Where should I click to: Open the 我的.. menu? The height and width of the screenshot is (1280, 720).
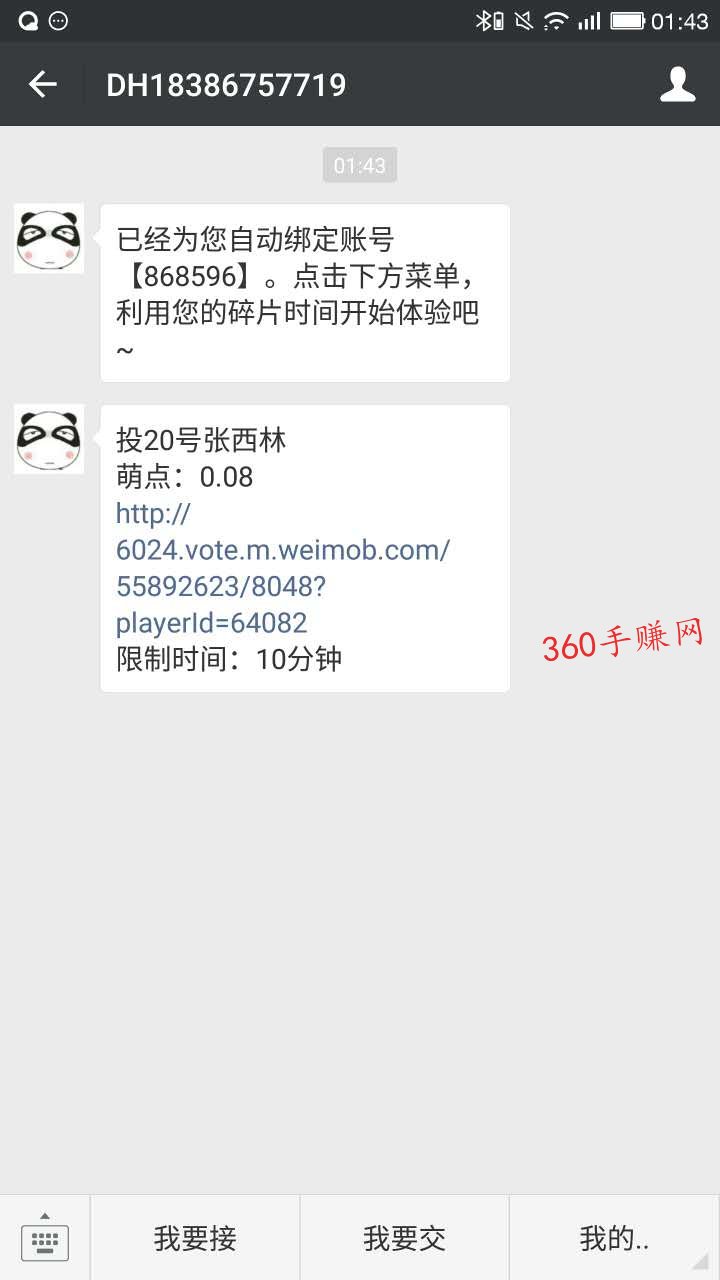614,1238
